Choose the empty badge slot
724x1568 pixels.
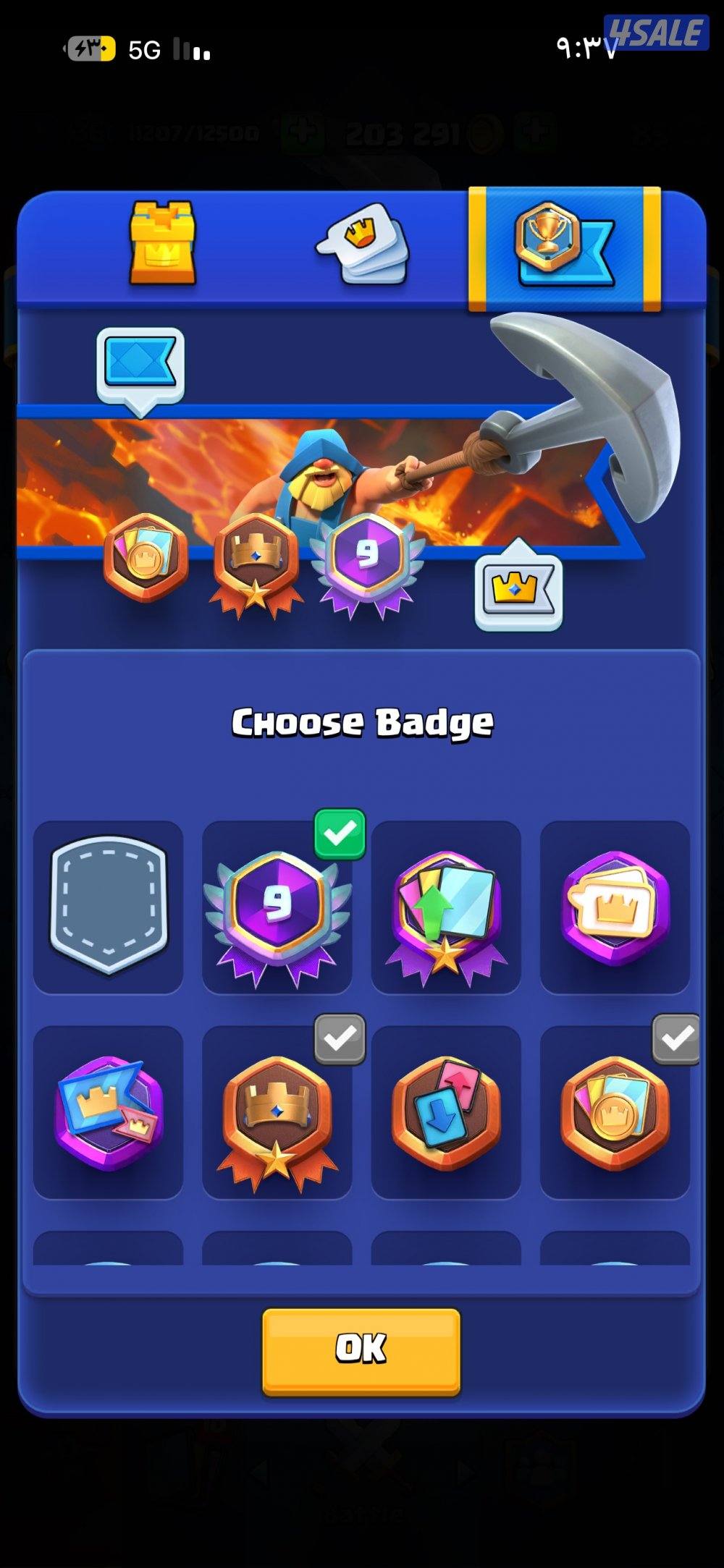(x=108, y=907)
